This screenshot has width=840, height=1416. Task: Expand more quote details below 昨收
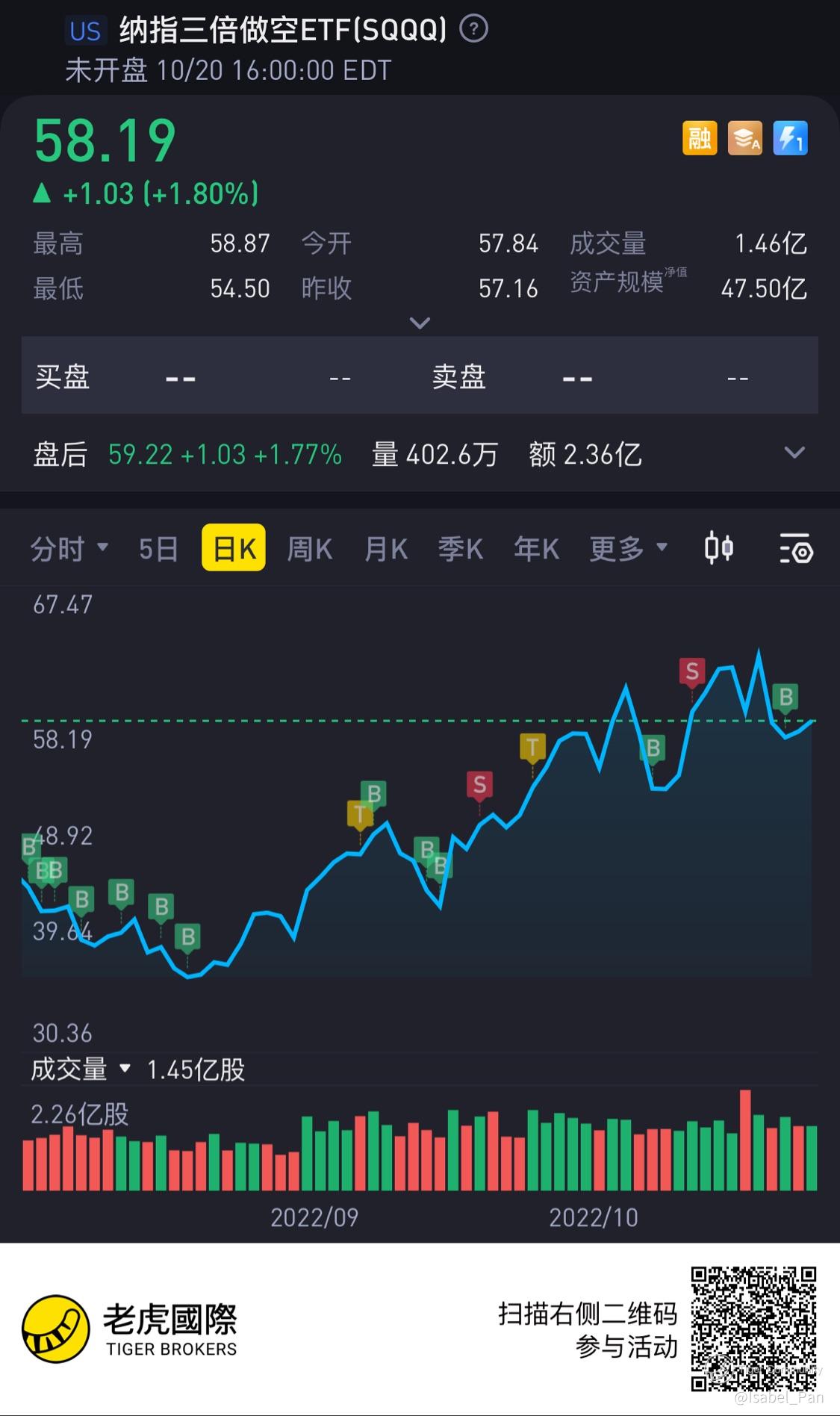point(420,323)
